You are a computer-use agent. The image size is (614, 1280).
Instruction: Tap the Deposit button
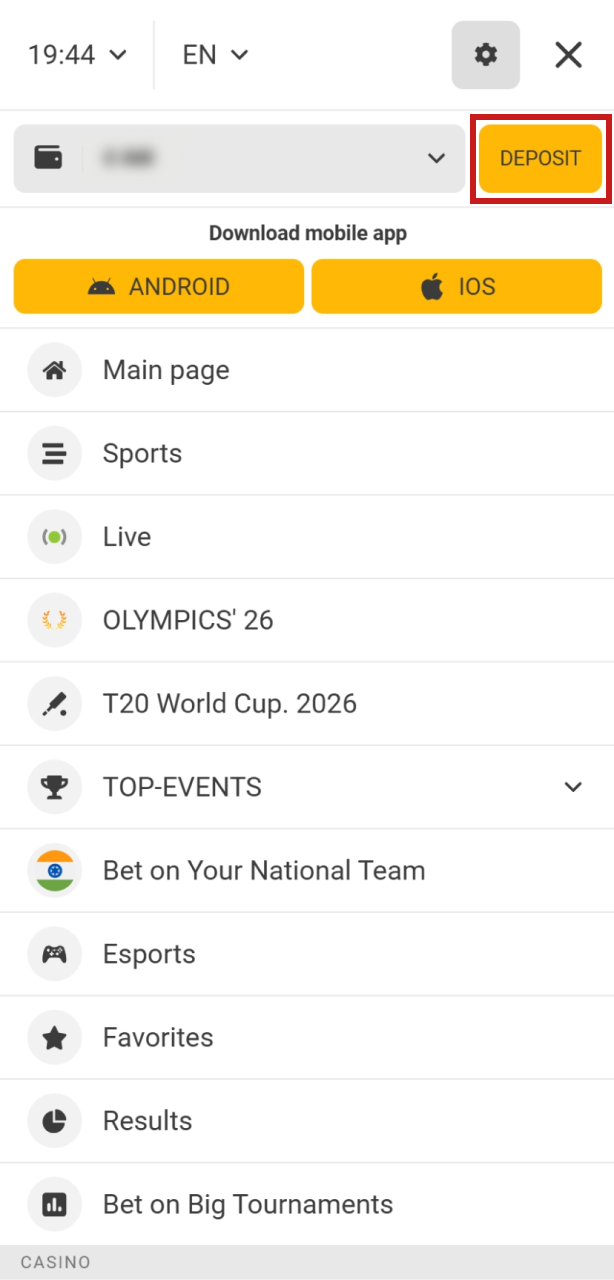pyautogui.click(x=540, y=158)
